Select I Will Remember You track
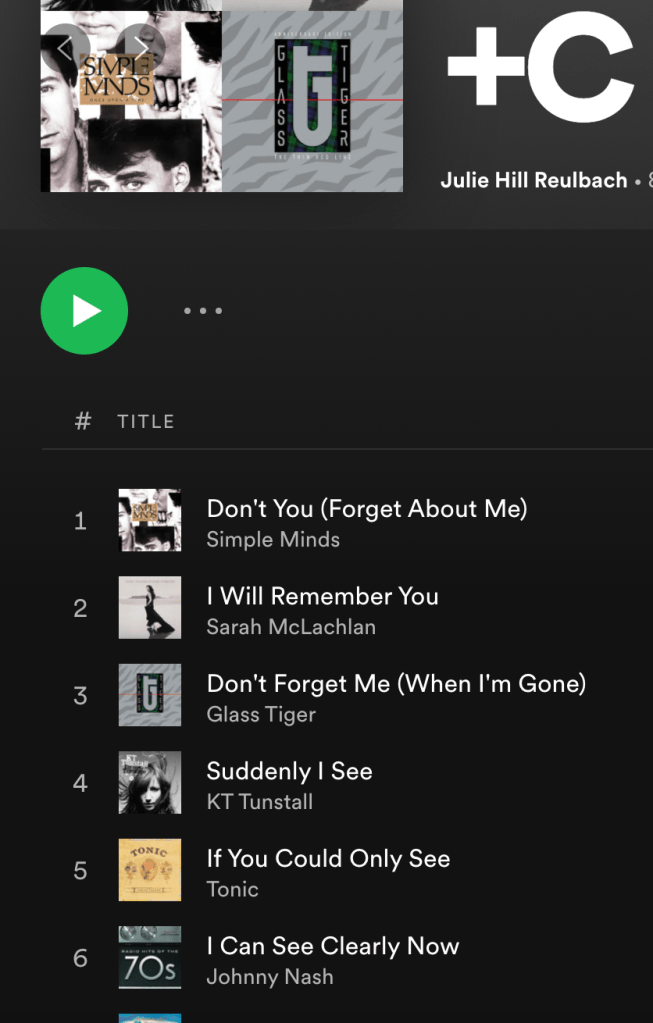 click(x=322, y=597)
